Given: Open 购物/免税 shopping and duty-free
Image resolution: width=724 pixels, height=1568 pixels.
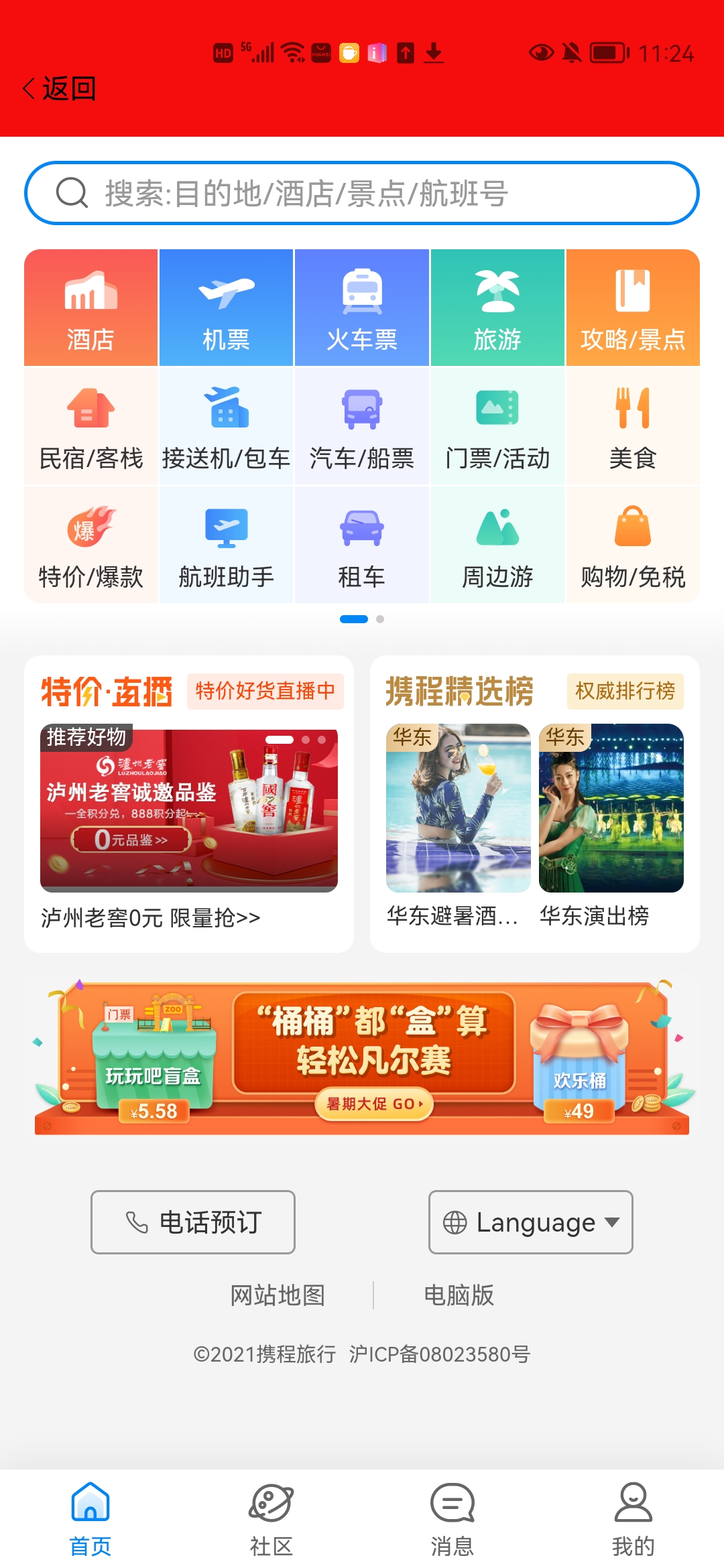Looking at the screenshot, I should point(633,545).
